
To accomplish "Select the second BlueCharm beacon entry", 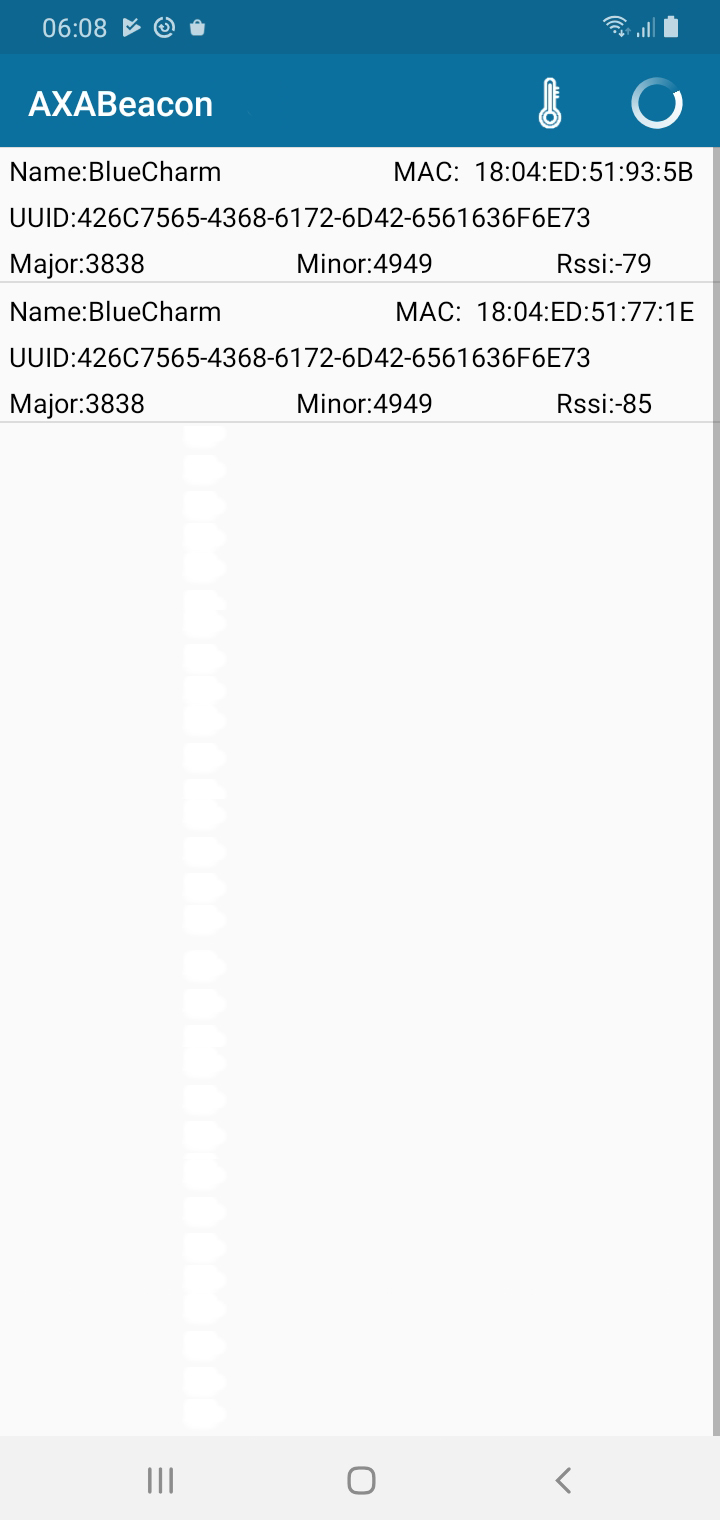I will (360, 358).
